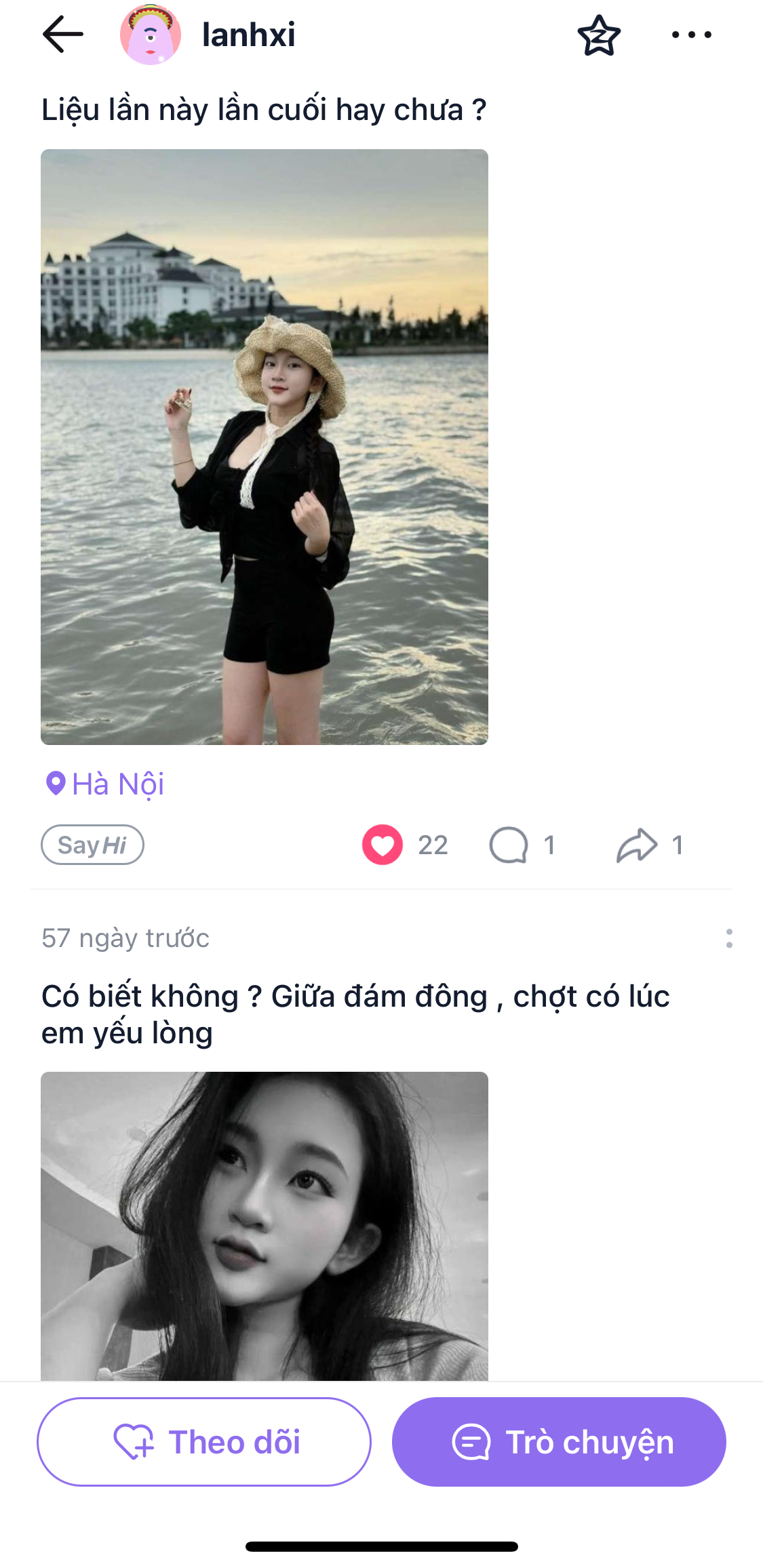Open the beach photo in the post
763x1568 pixels.
[265, 447]
